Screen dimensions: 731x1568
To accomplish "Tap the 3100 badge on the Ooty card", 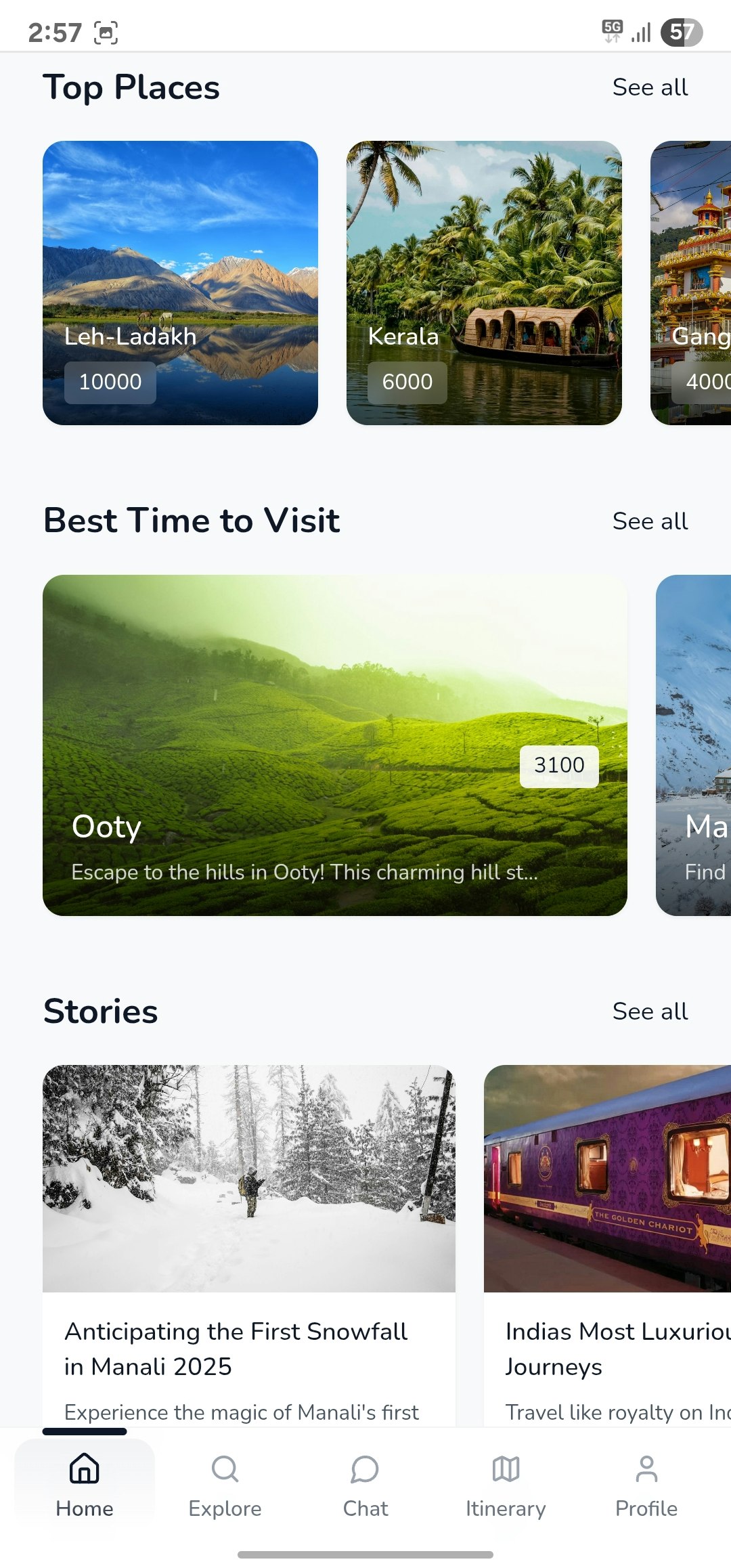I will click(x=559, y=765).
